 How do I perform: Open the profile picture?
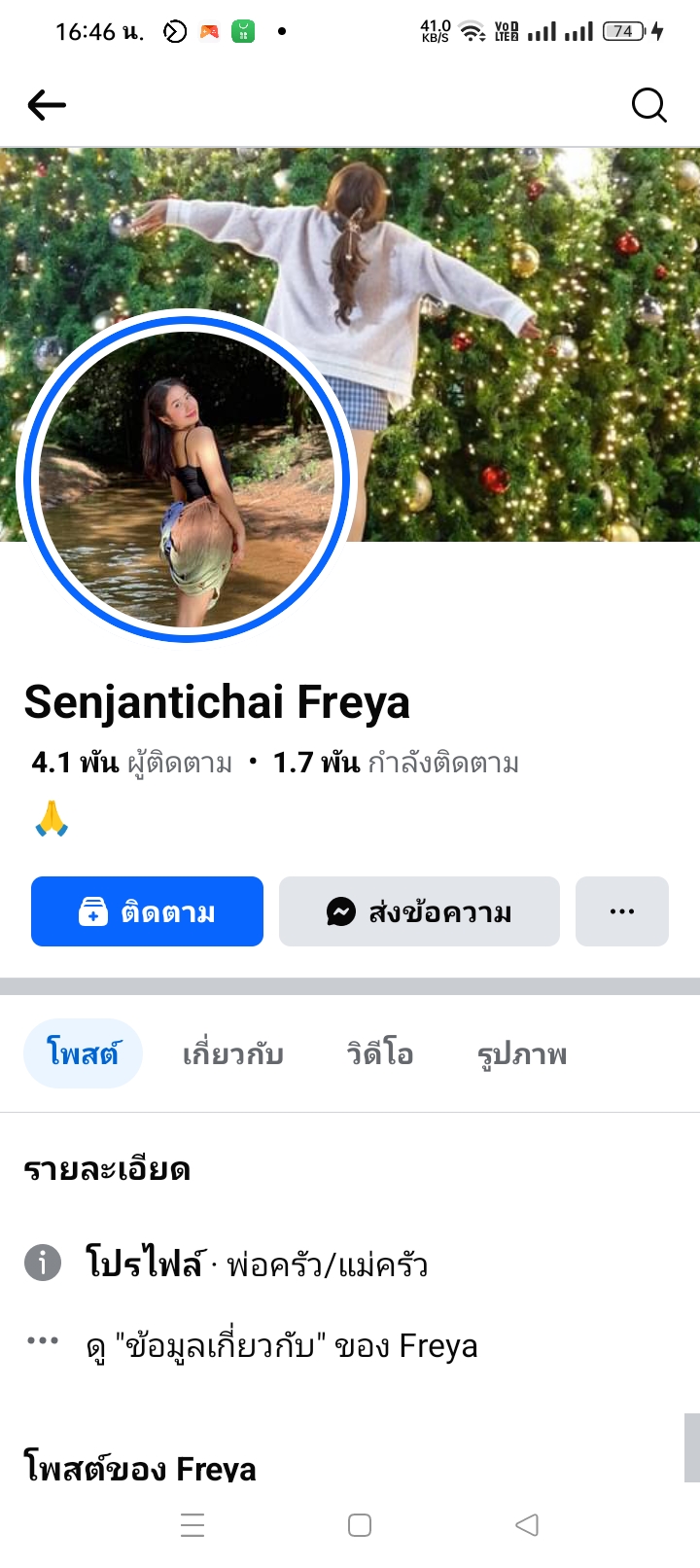pyautogui.click(x=187, y=477)
